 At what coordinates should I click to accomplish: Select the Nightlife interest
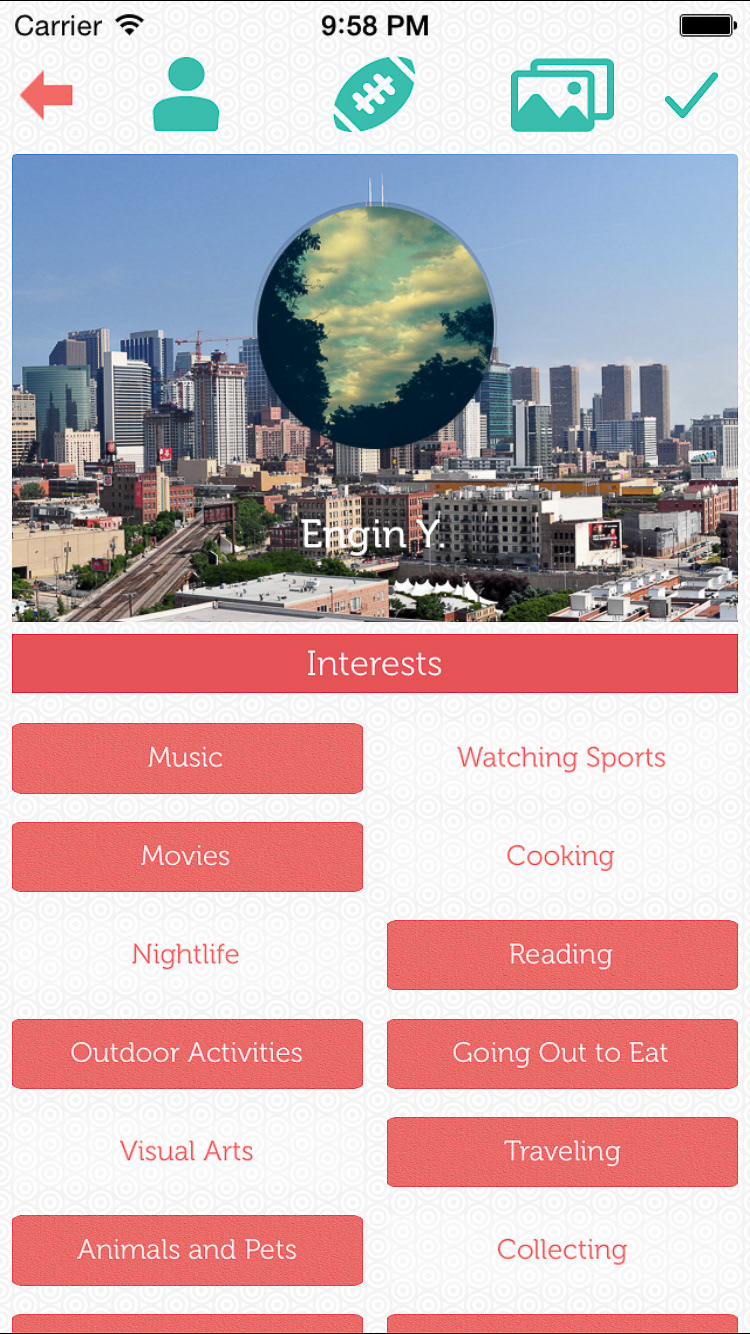click(x=187, y=954)
